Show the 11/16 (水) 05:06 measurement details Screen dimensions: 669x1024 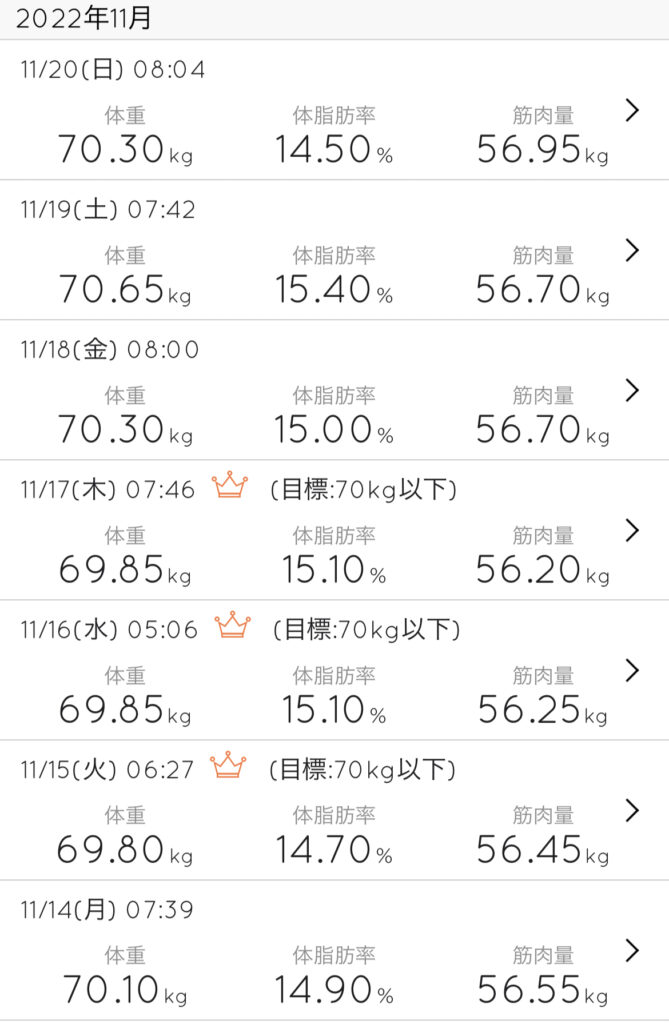pyautogui.click(x=334, y=672)
